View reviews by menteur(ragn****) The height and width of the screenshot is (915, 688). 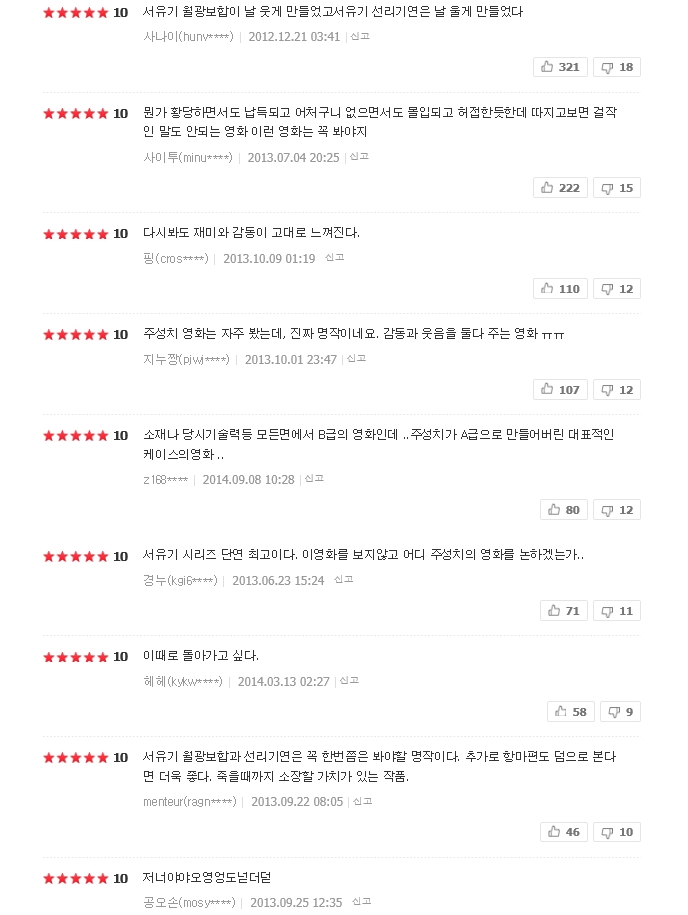click(x=190, y=802)
